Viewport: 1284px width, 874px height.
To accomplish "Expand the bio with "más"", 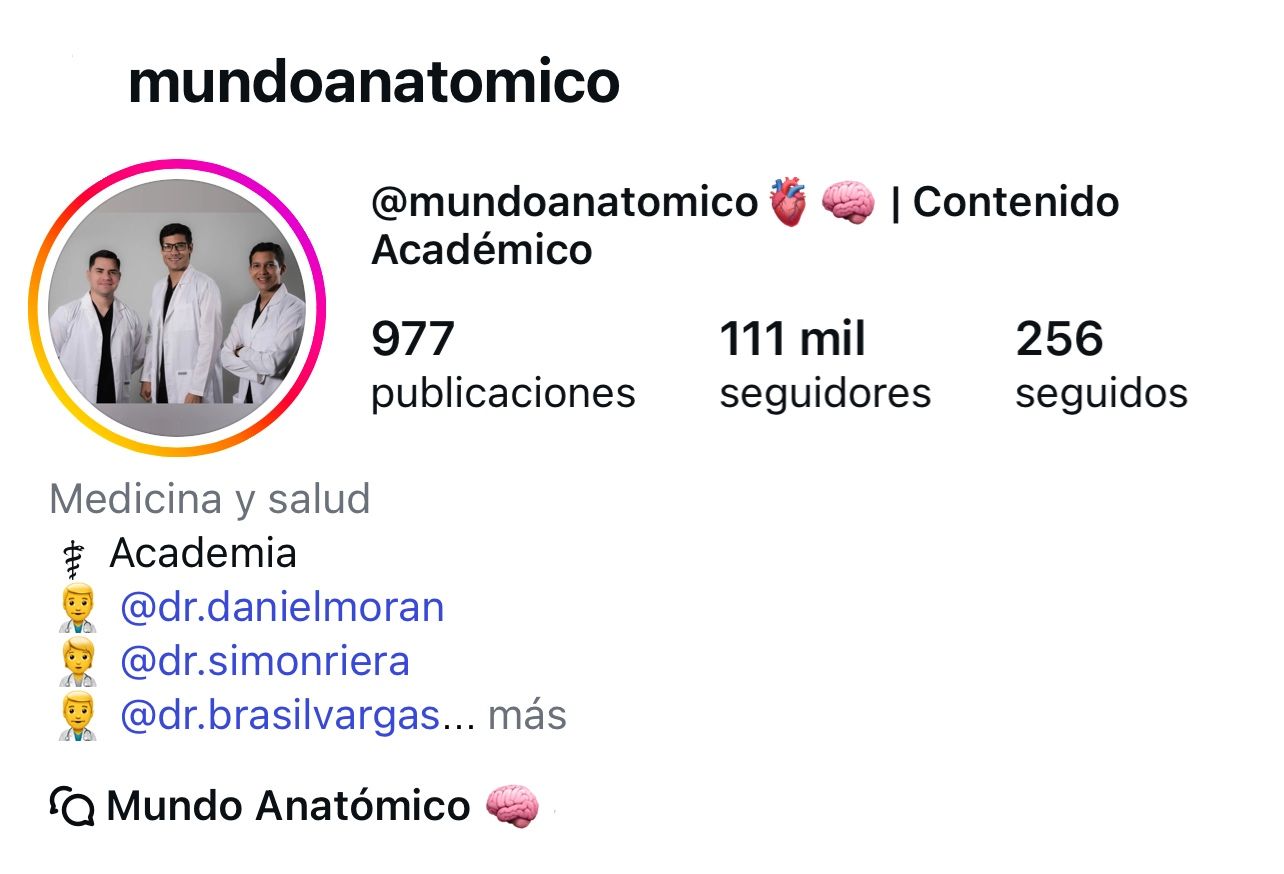I will (x=527, y=715).
